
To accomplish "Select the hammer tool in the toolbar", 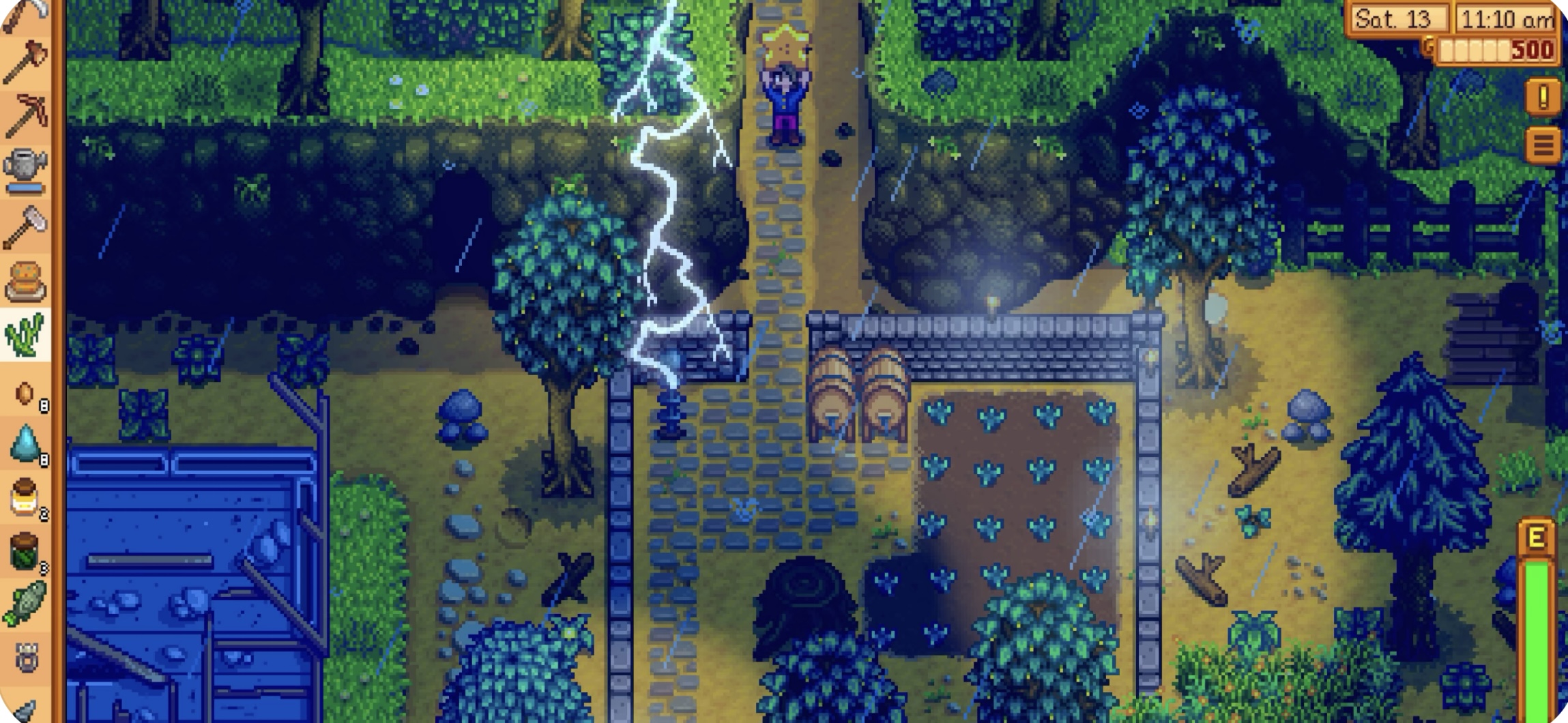I will point(25,225).
